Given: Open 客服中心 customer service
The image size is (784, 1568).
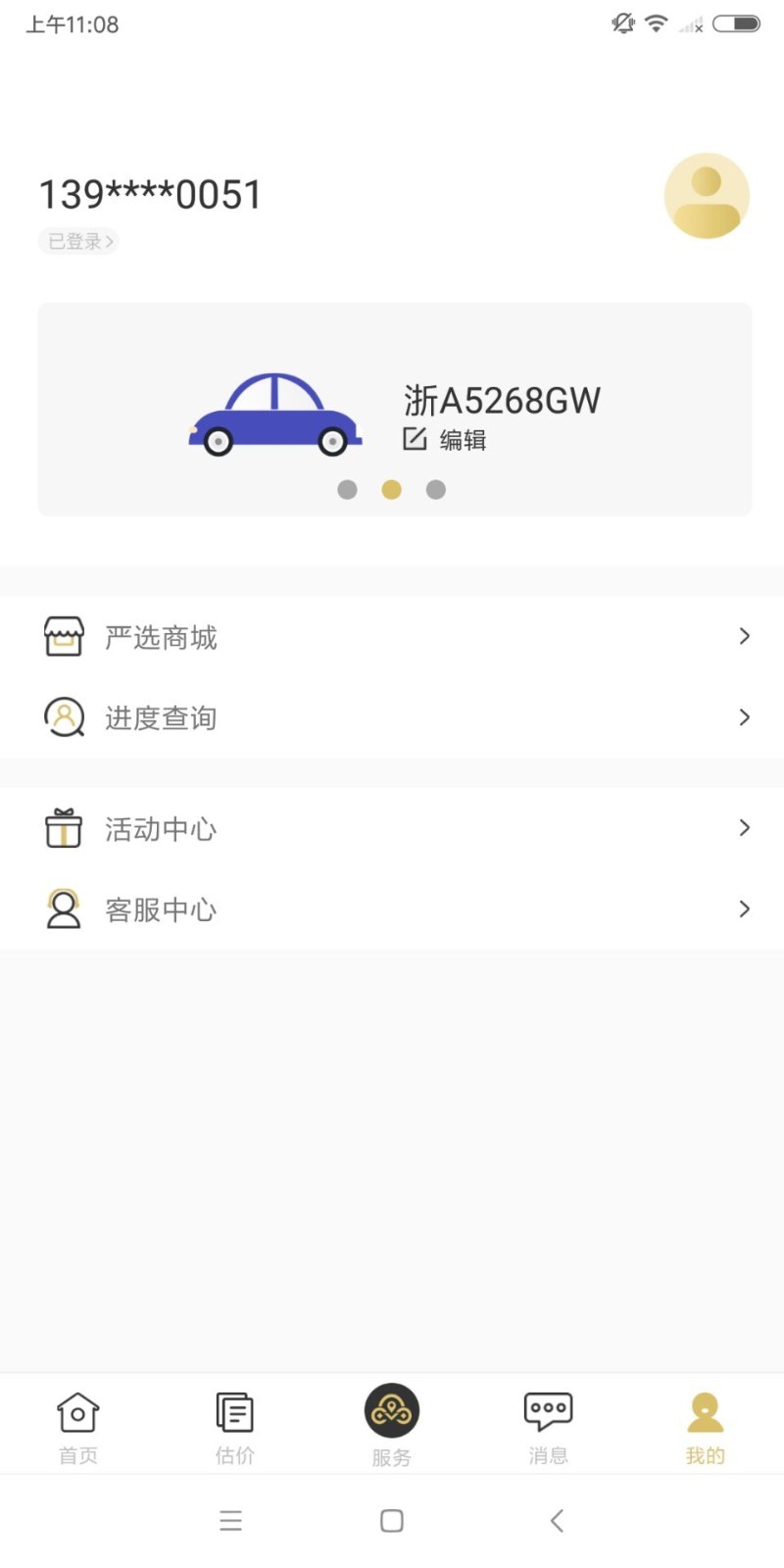Looking at the screenshot, I should [392, 909].
